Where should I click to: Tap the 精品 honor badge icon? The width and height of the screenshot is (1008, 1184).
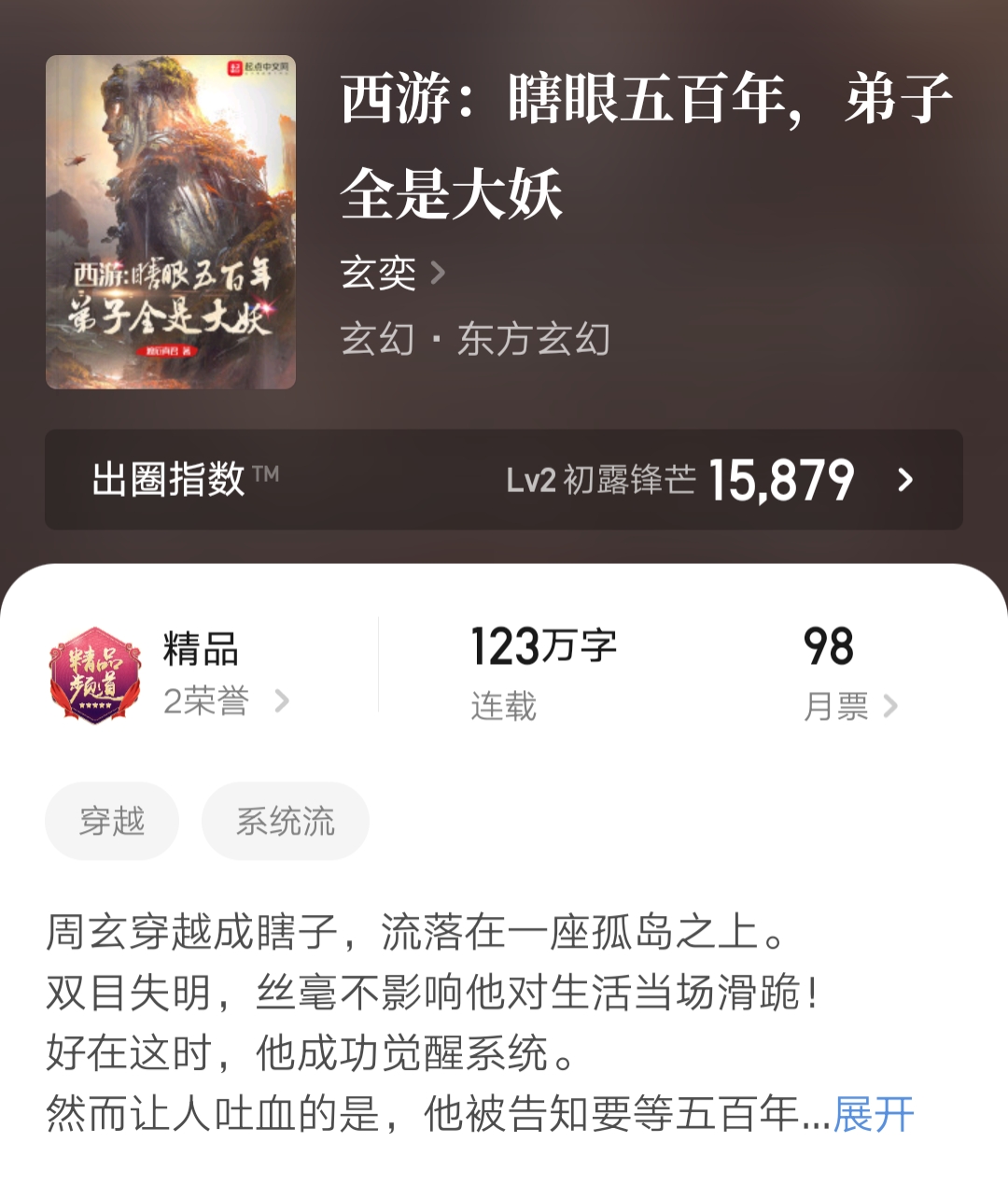[x=96, y=670]
